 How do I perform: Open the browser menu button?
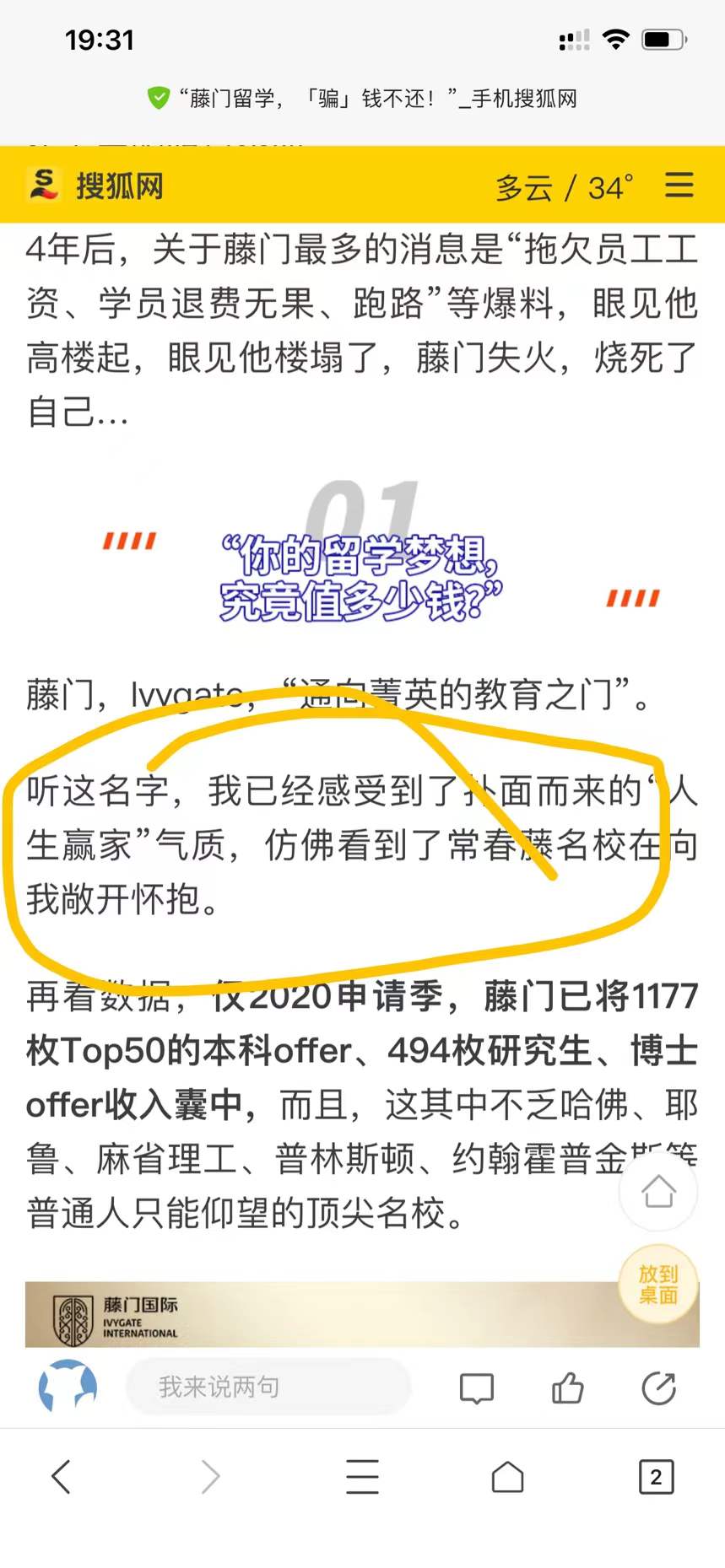(362, 1477)
